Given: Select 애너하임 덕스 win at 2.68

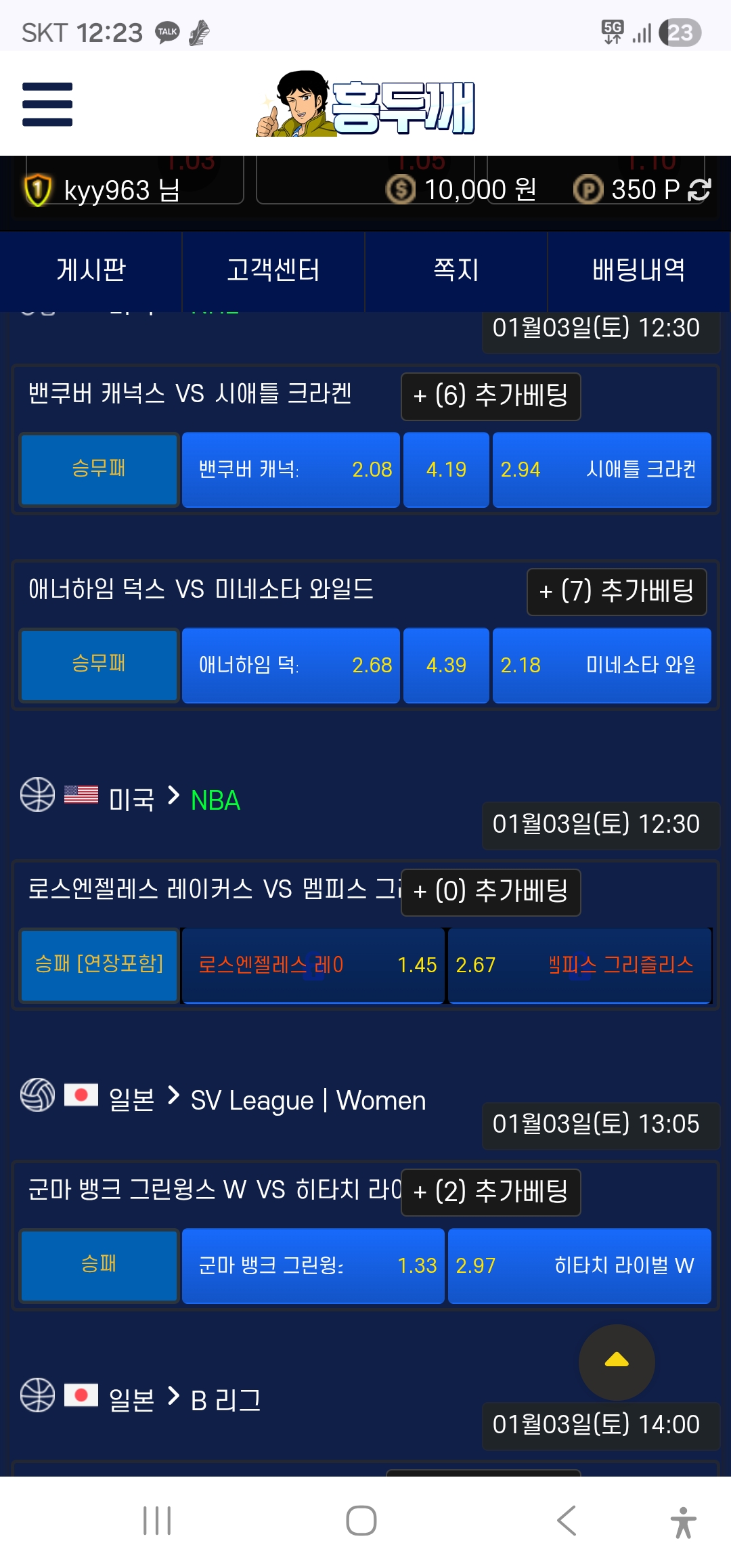Looking at the screenshot, I should pyautogui.click(x=291, y=665).
